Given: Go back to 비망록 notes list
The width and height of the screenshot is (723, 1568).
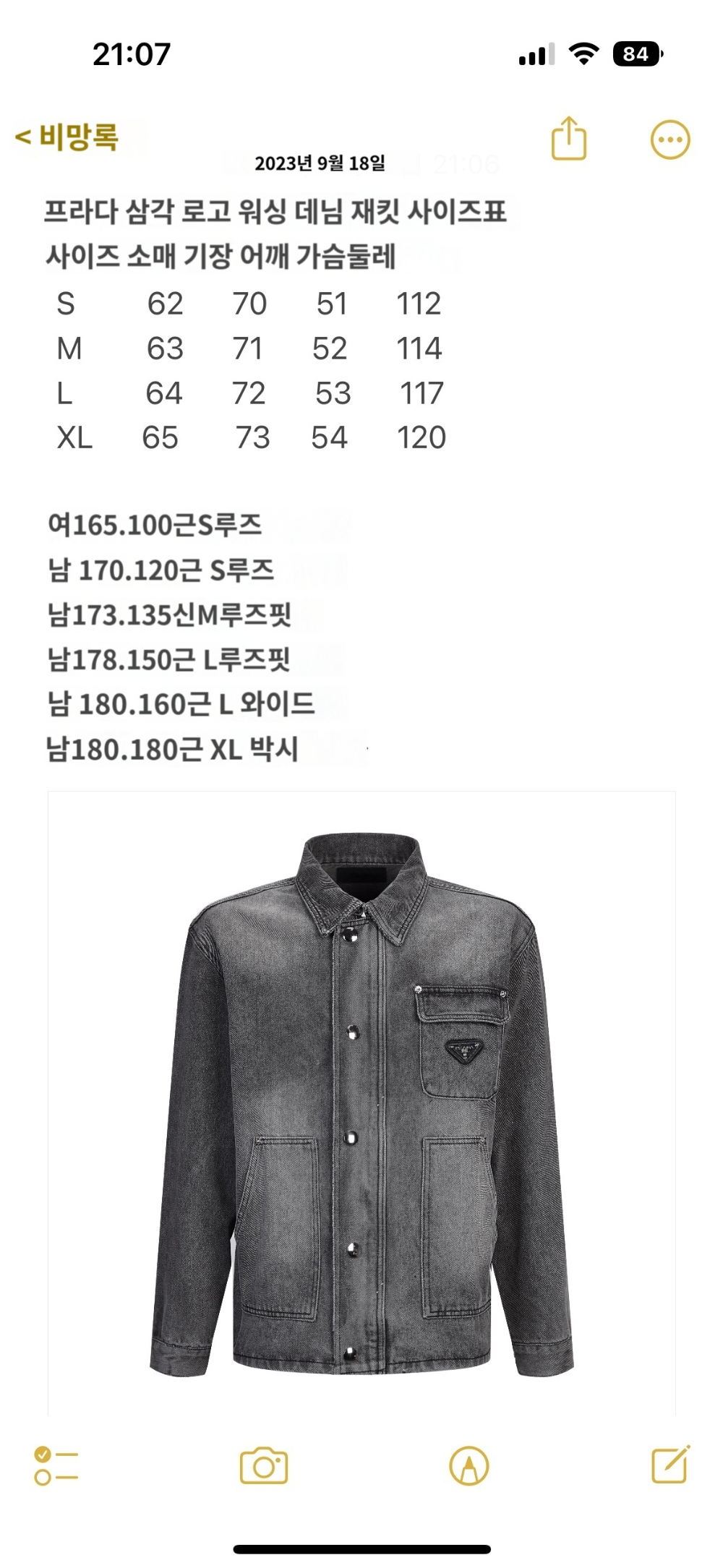Looking at the screenshot, I should (x=67, y=137).
